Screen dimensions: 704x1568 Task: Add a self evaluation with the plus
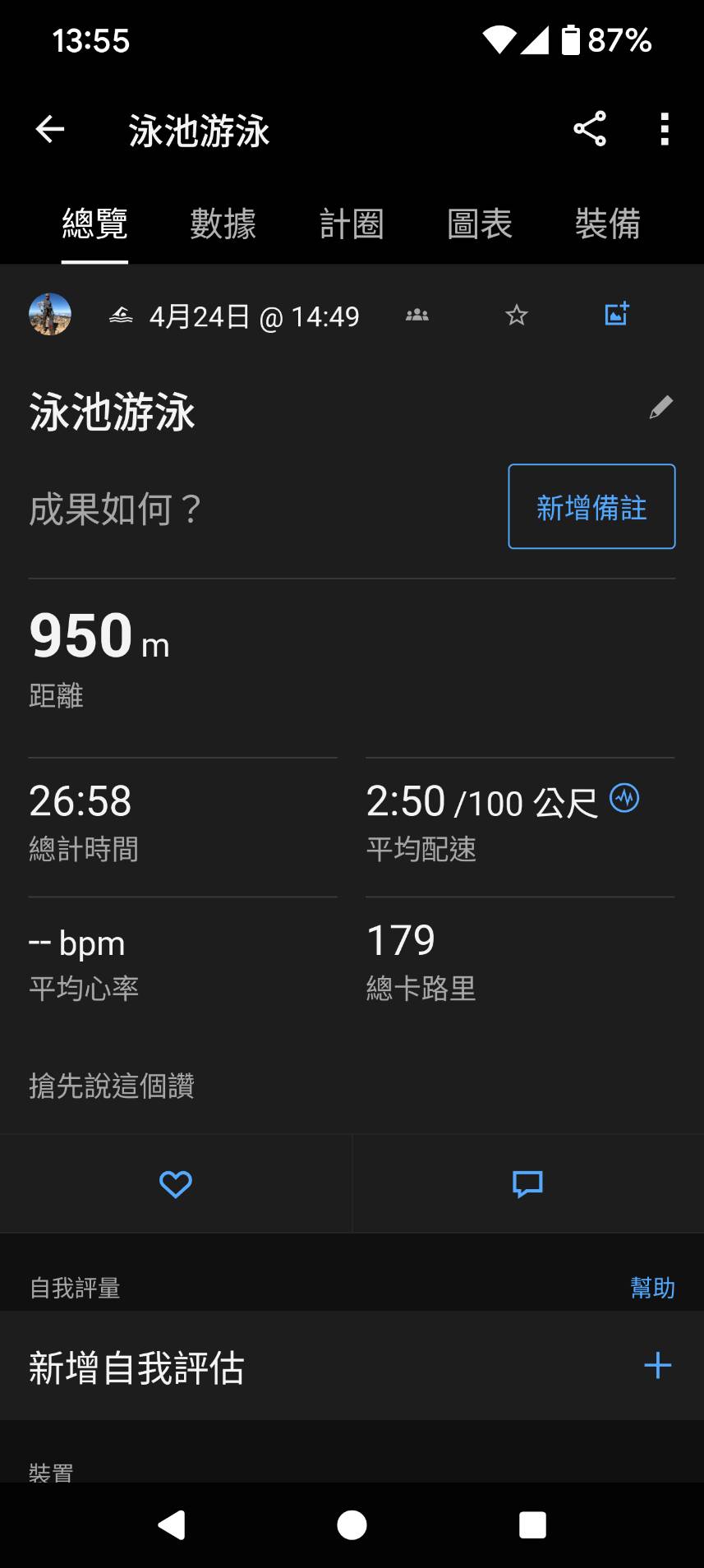click(x=658, y=1366)
